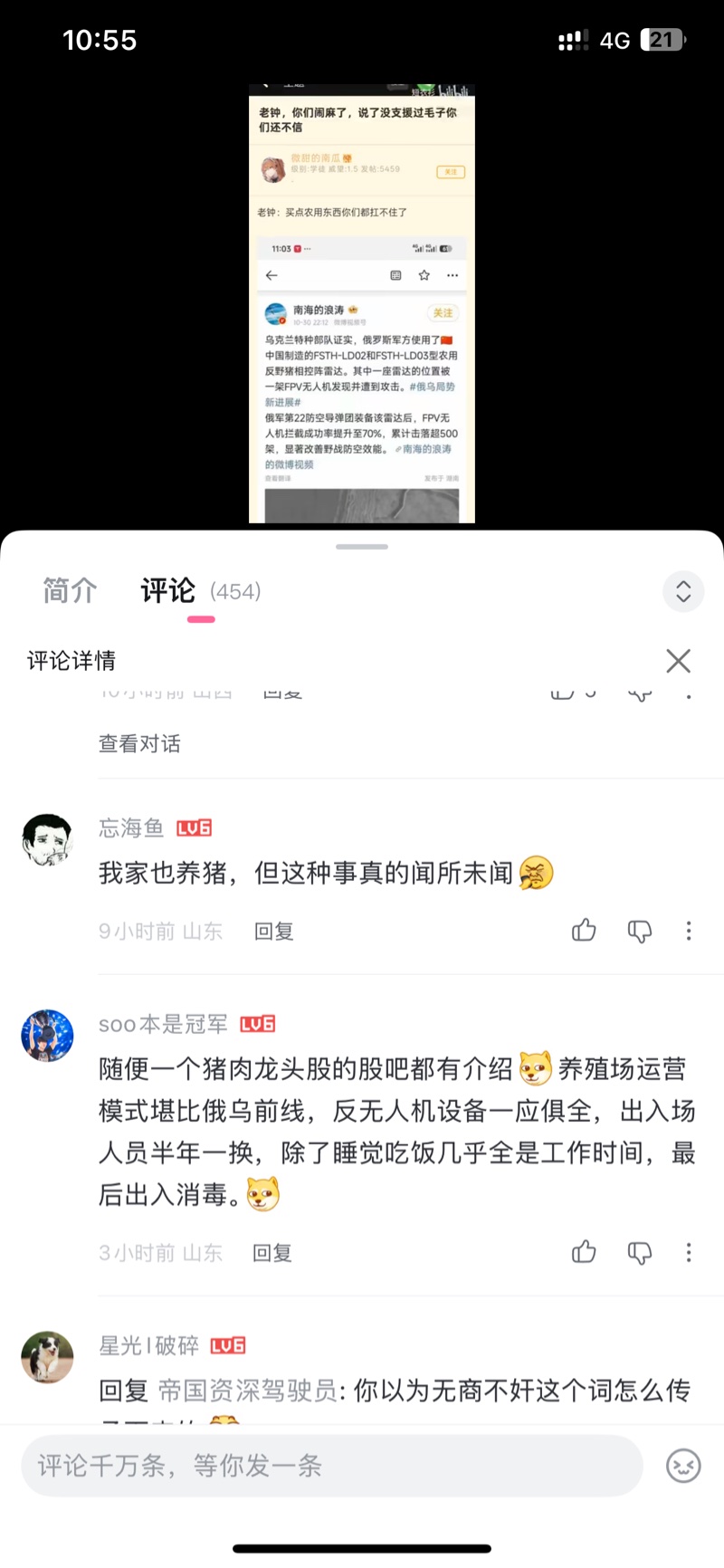
Task: Open 忘海鱼's profile avatar
Action: [x=47, y=839]
